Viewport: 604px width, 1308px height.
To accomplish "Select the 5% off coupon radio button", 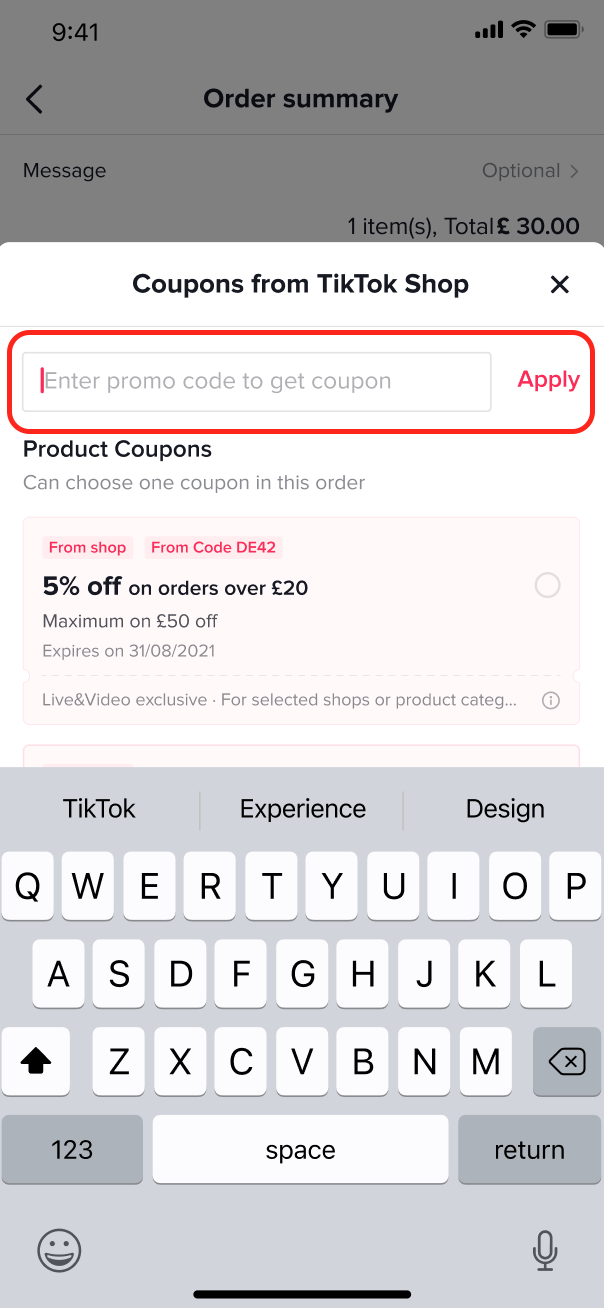I will 547,585.
